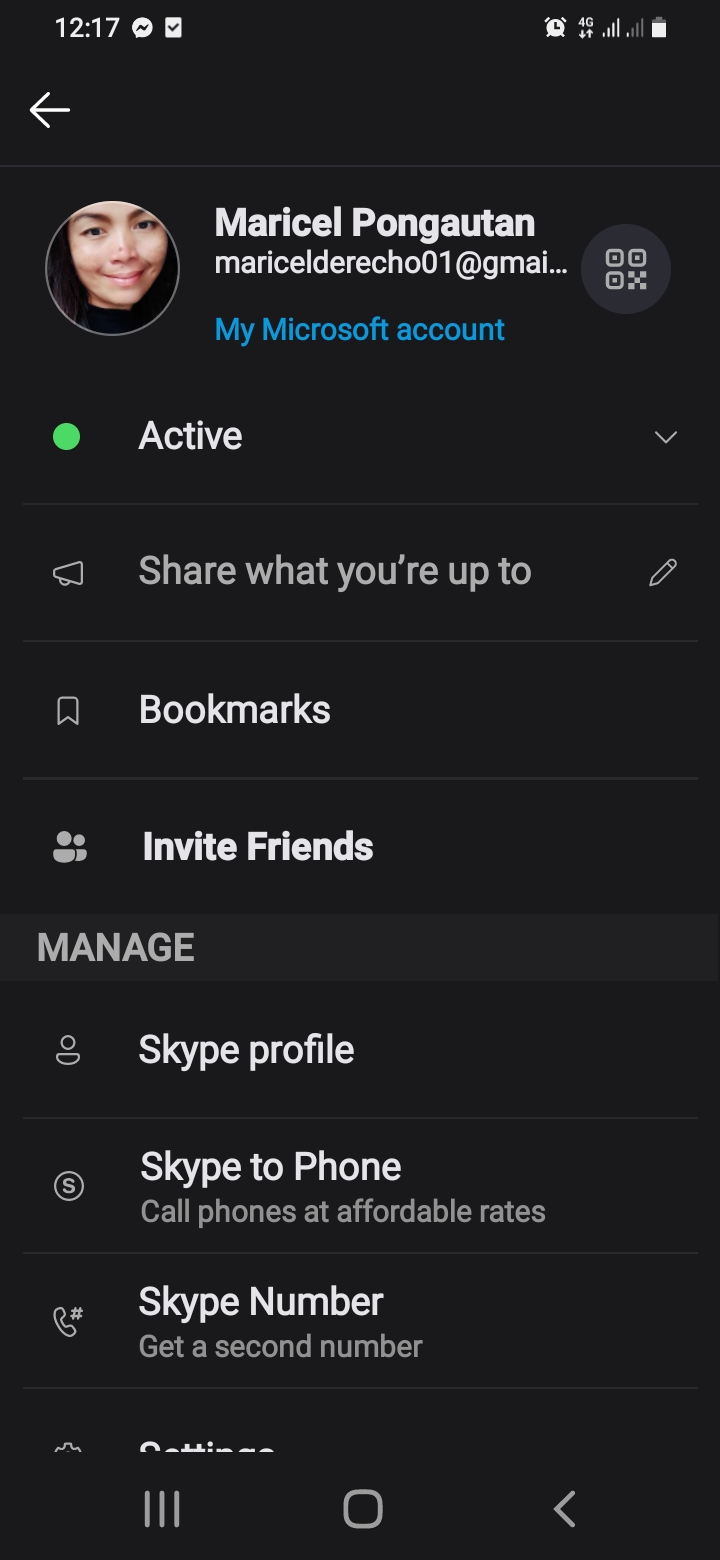720x1560 pixels.
Task: Open Bookmarks
Action: point(360,710)
